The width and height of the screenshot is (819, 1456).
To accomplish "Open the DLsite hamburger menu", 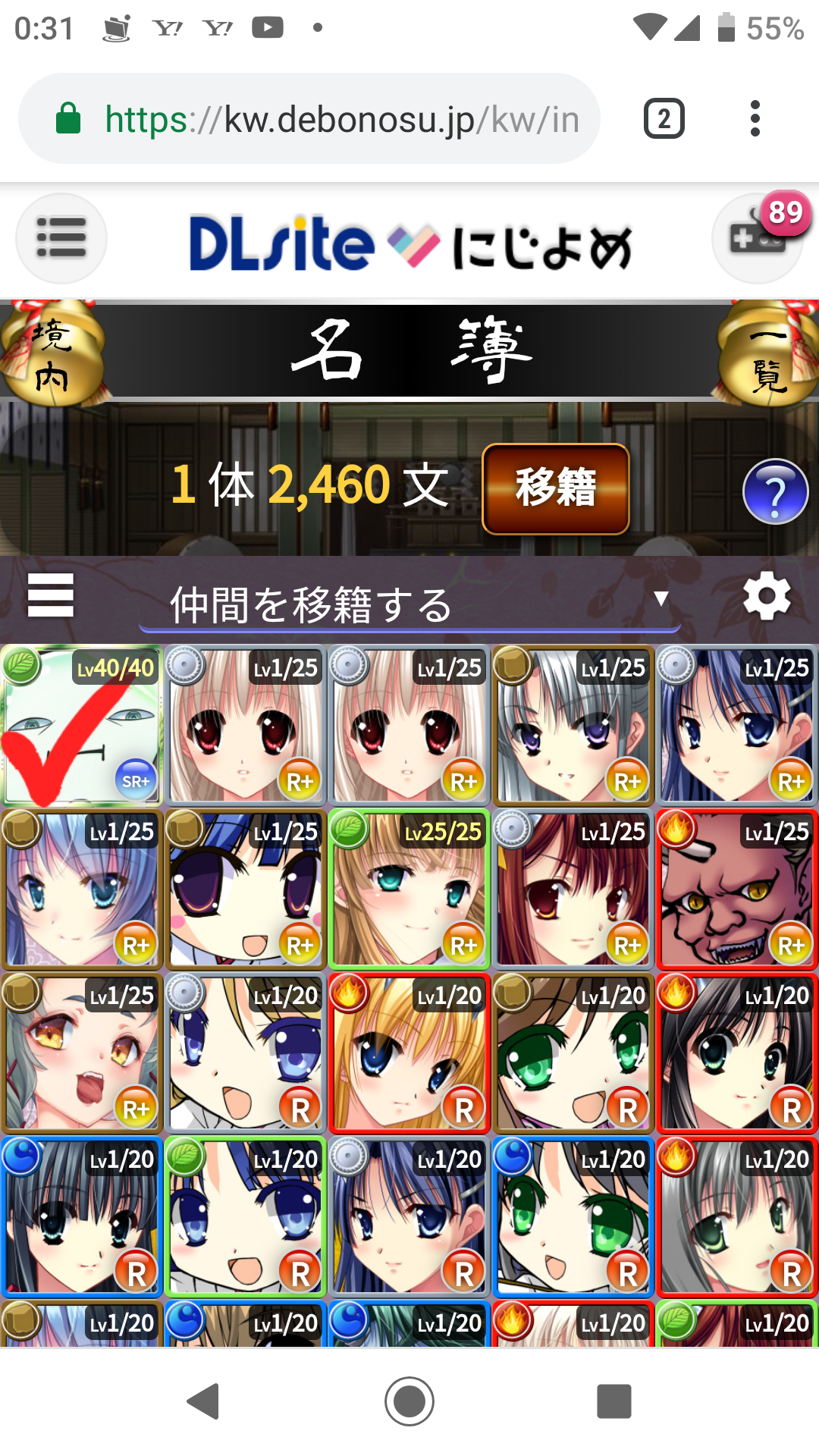I will coord(61,238).
